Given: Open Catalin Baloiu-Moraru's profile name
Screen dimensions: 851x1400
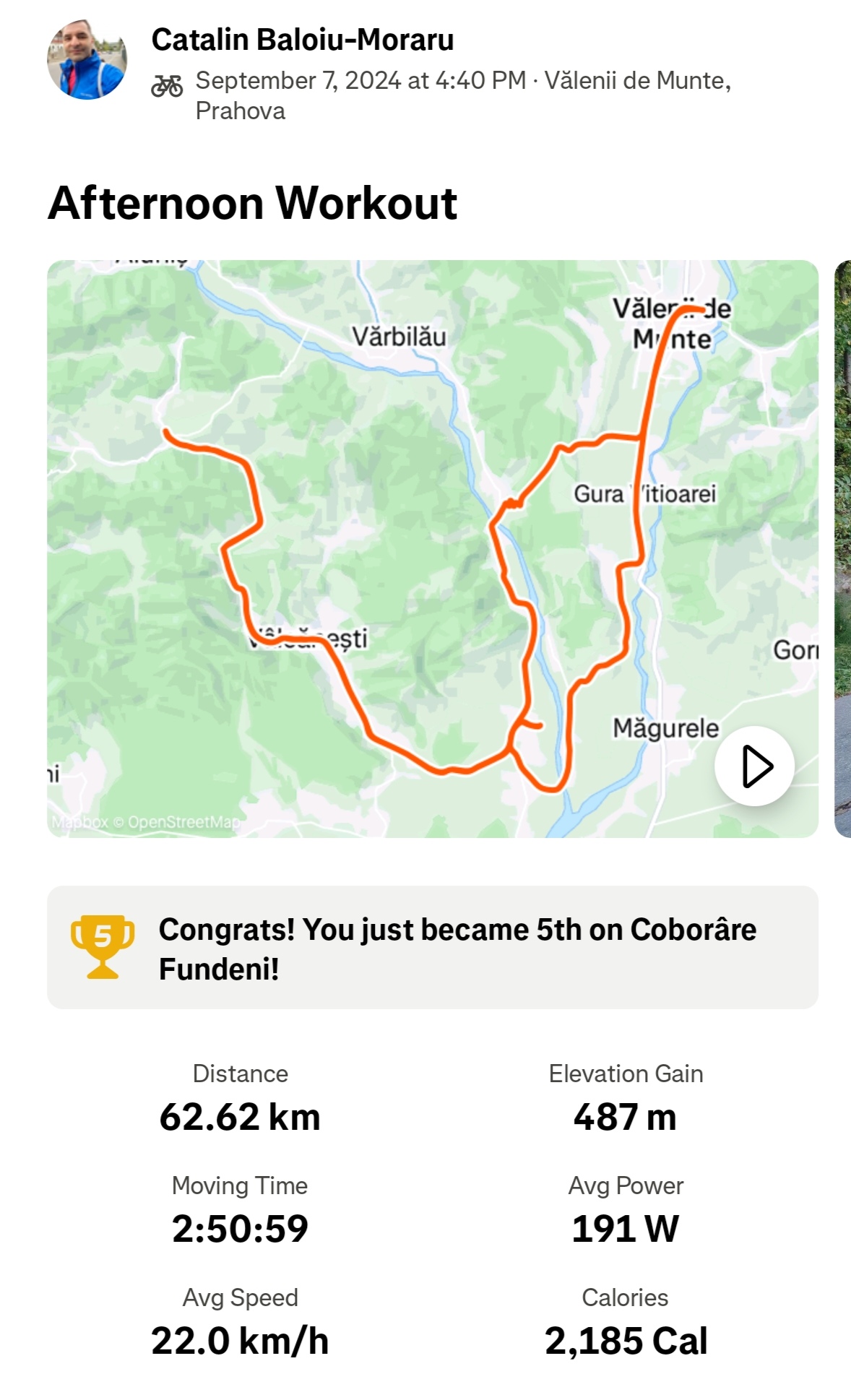Looking at the screenshot, I should [302, 40].
